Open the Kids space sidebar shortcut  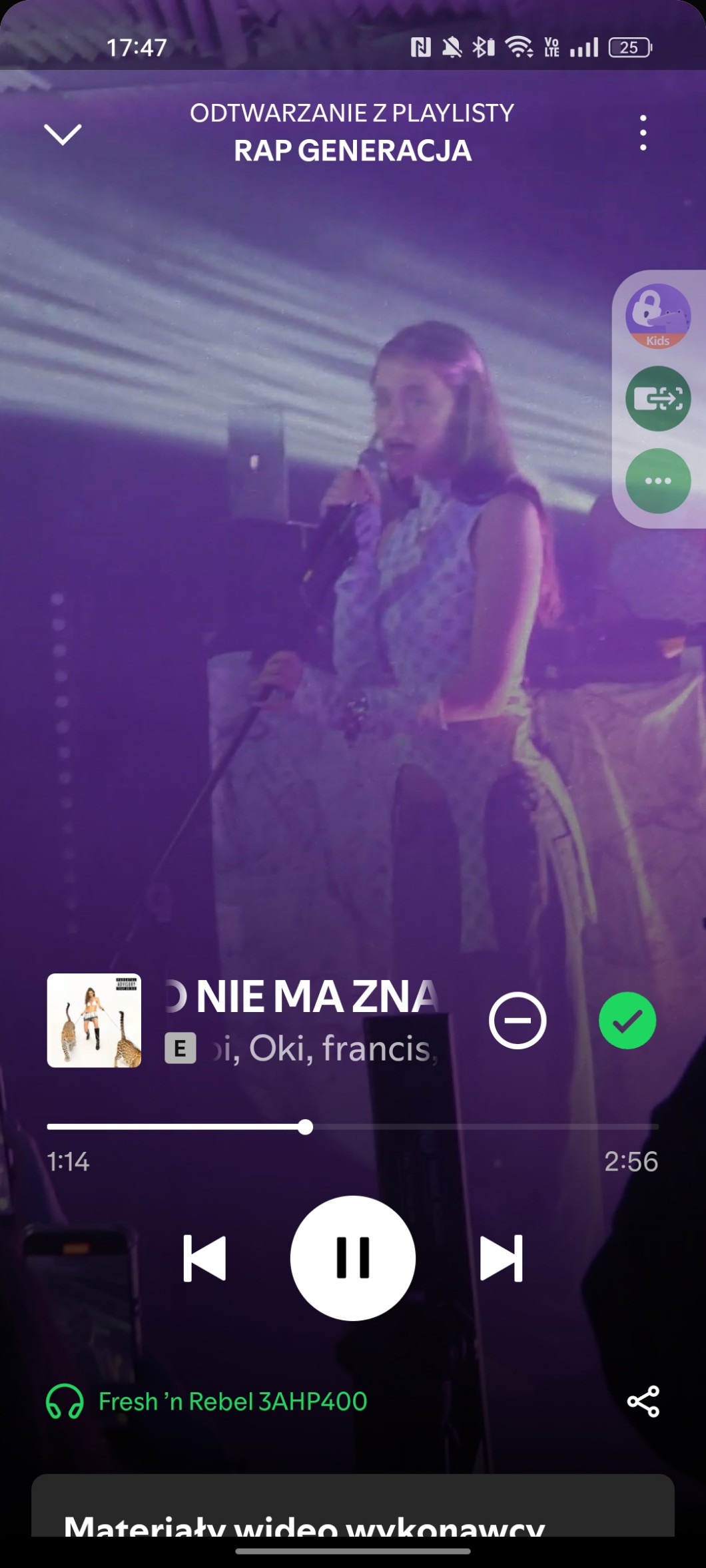point(658,316)
